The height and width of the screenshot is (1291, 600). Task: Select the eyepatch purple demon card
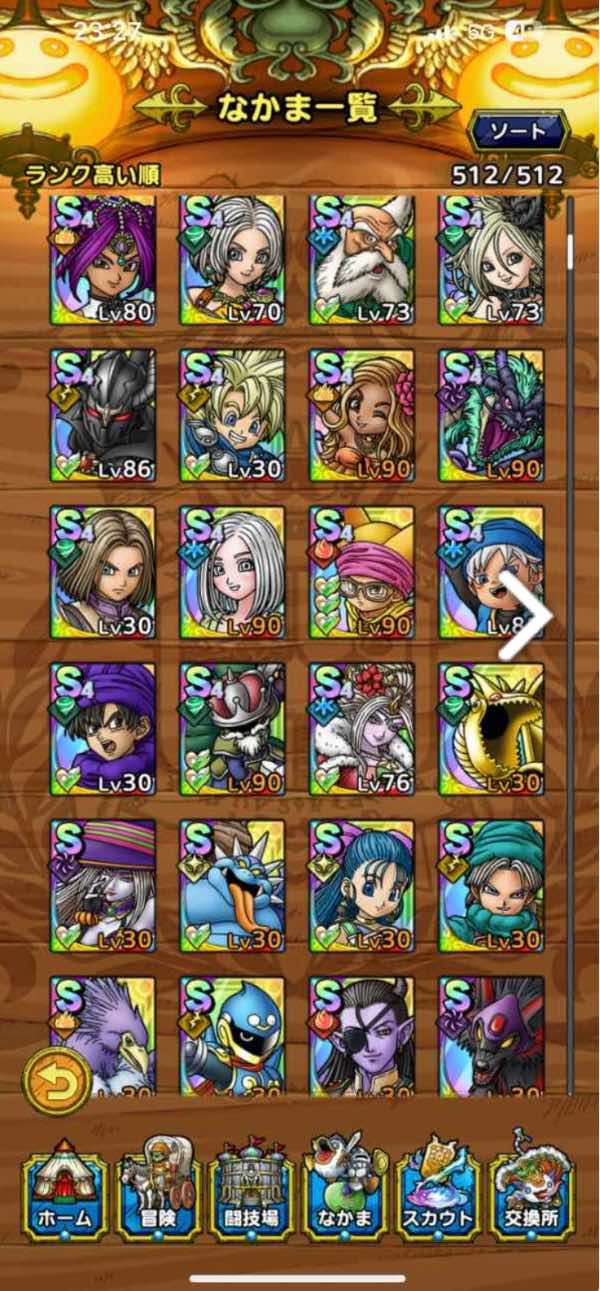point(362,1035)
